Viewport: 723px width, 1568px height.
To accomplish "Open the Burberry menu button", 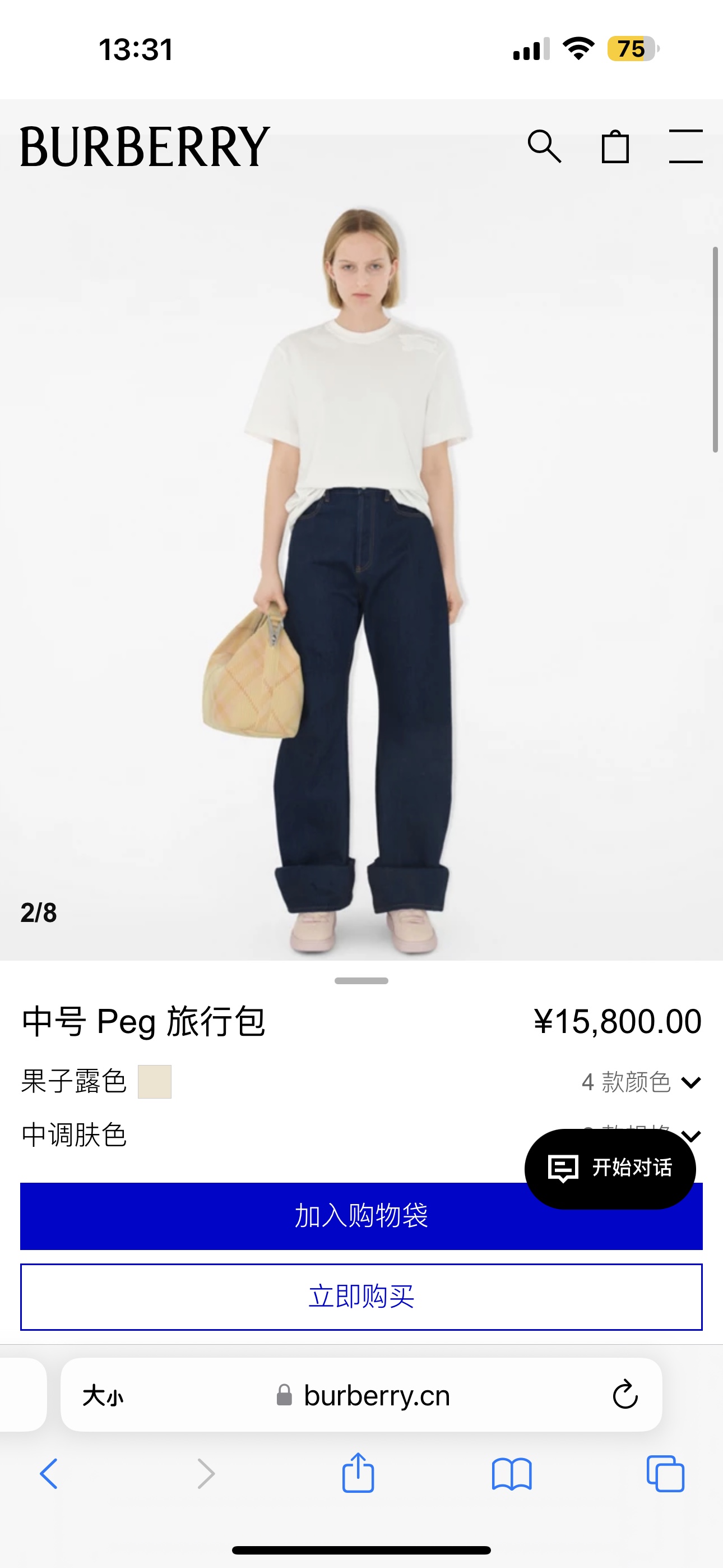I will point(685,146).
